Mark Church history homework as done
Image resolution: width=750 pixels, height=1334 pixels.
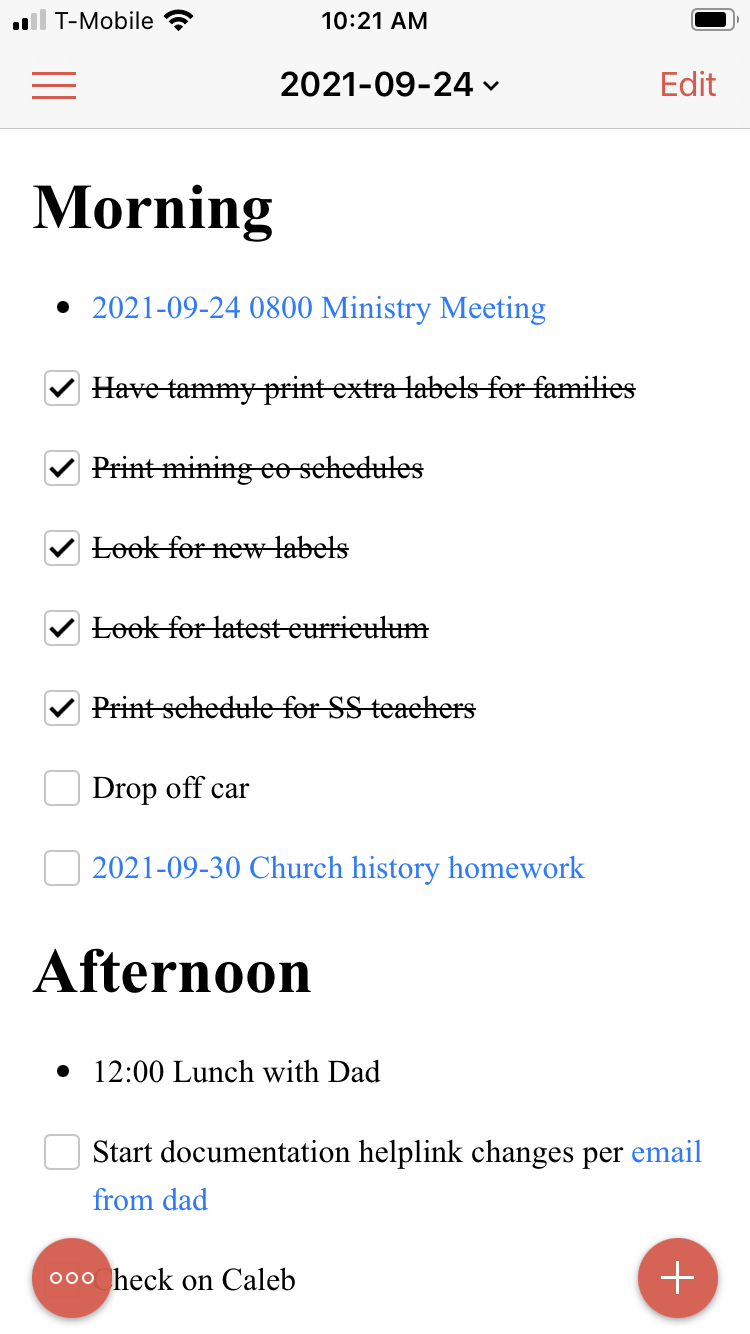[x=62, y=868]
